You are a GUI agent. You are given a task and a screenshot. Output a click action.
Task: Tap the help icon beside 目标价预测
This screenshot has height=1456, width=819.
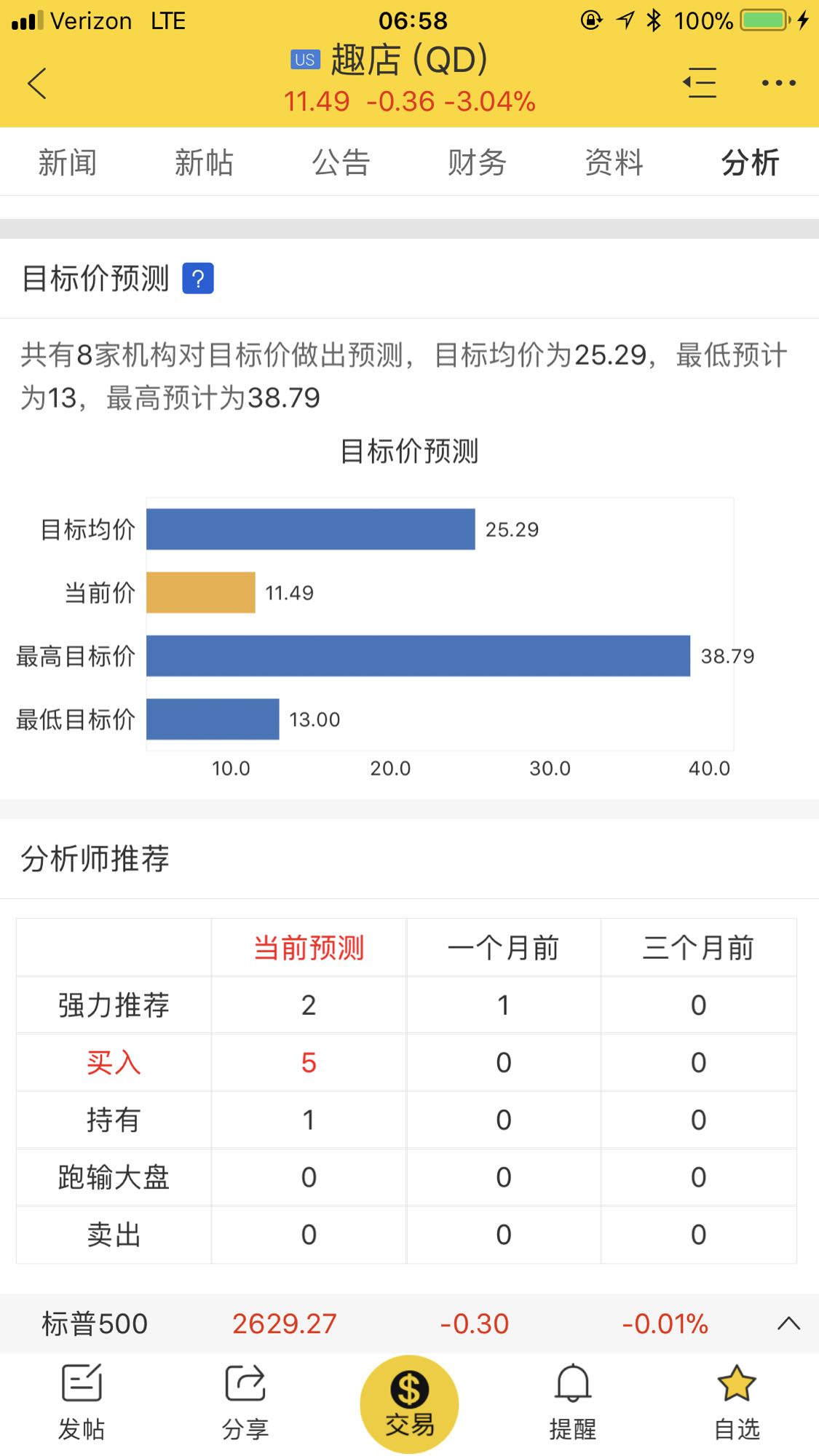(198, 278)
